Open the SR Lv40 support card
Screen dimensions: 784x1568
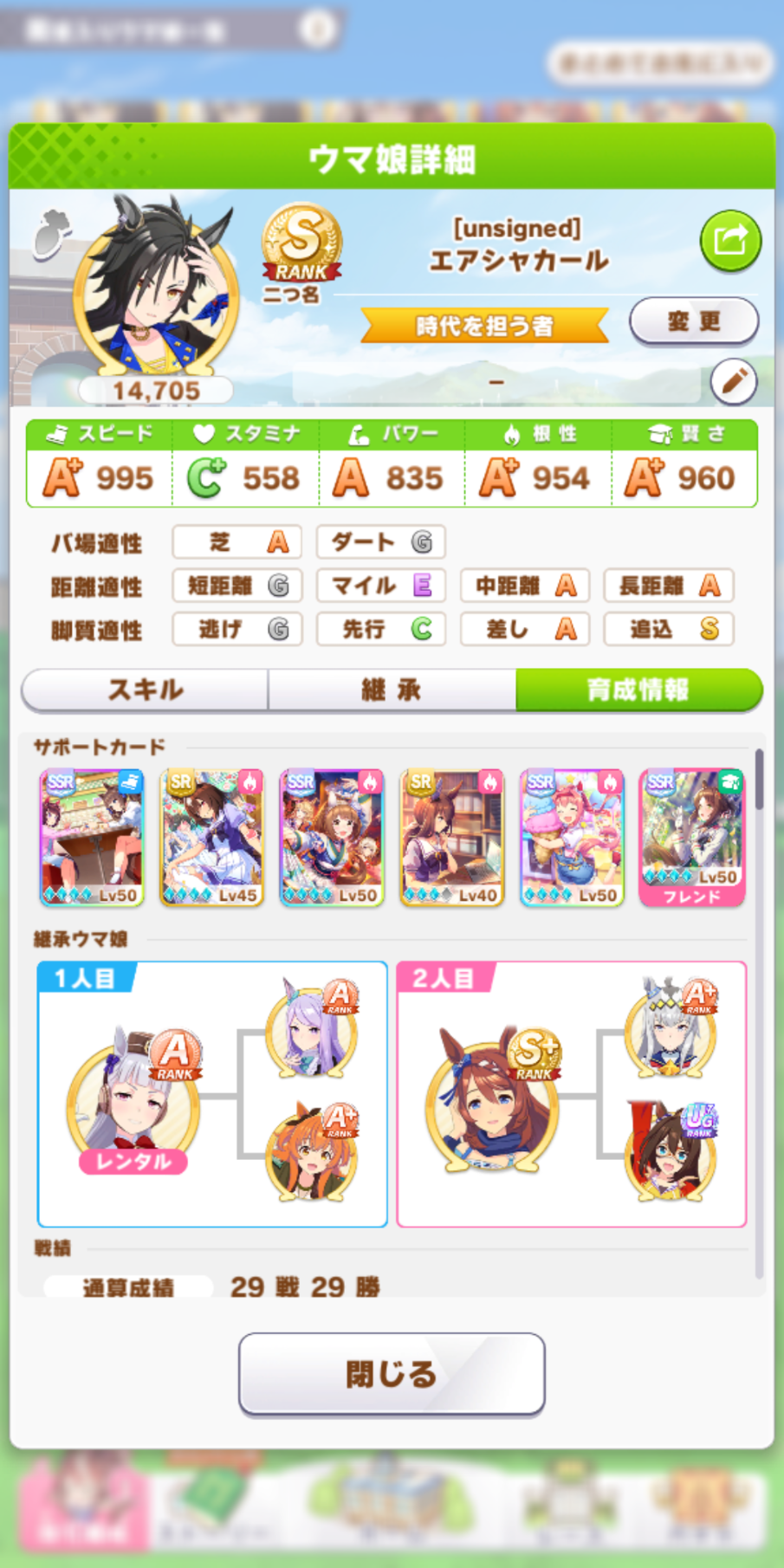pos(452,837)
